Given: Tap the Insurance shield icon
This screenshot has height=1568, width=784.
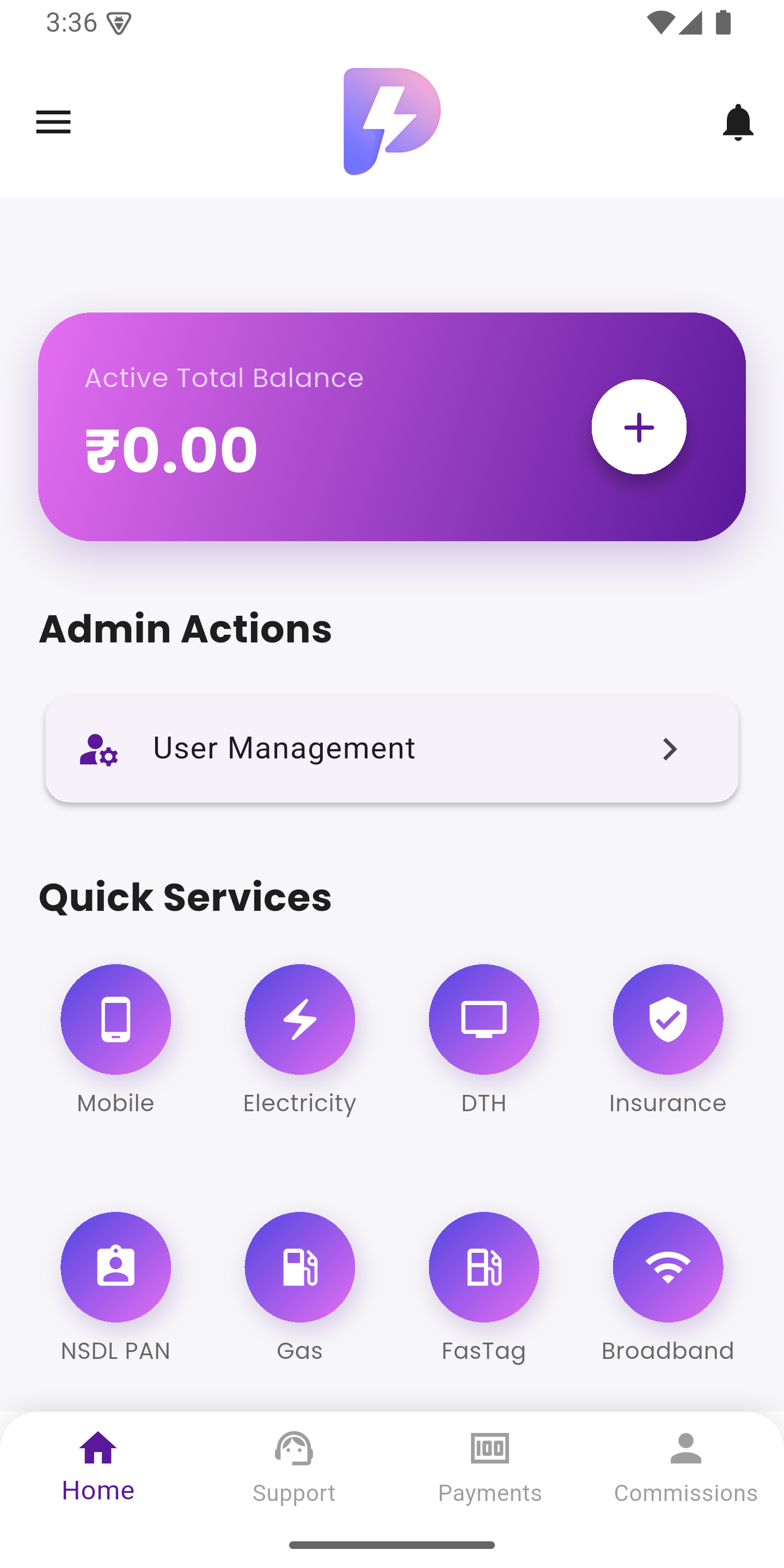Looking at the screenshot, I should [667, 1020].
